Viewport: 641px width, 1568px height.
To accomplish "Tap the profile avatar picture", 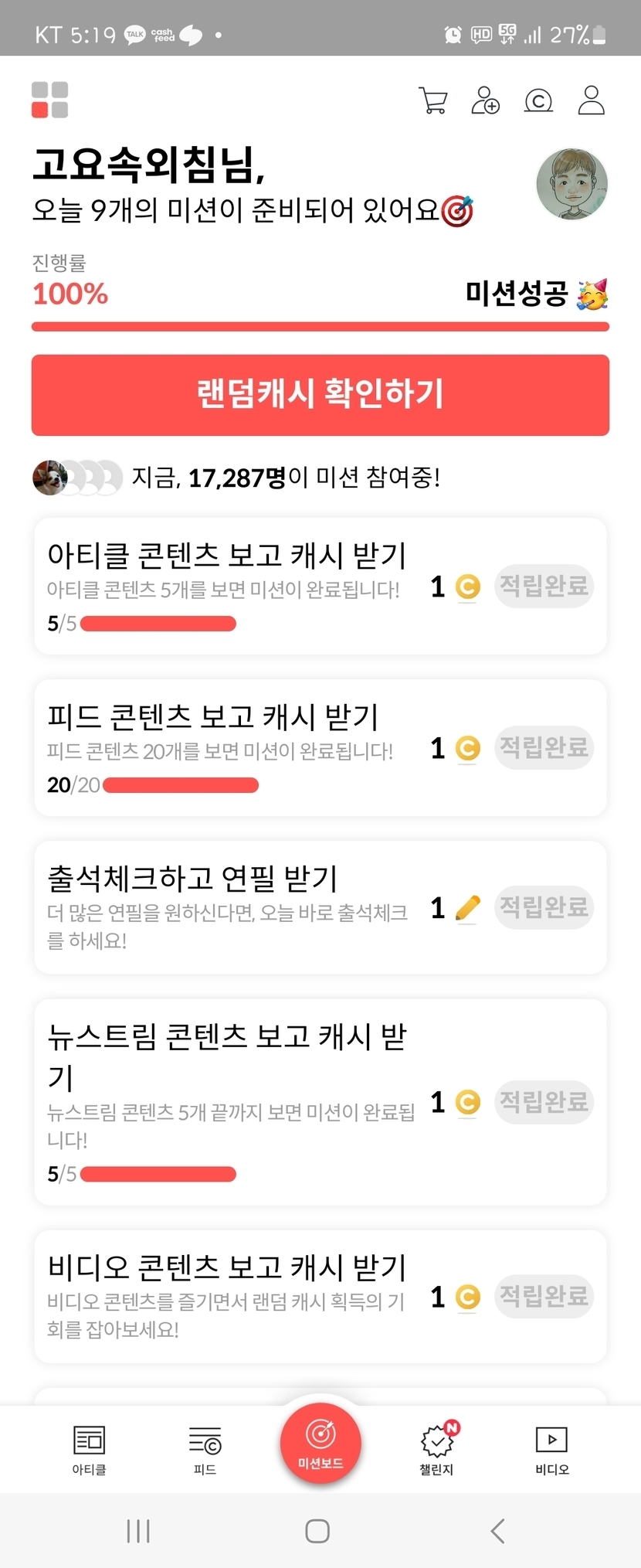I will point(572,185).
